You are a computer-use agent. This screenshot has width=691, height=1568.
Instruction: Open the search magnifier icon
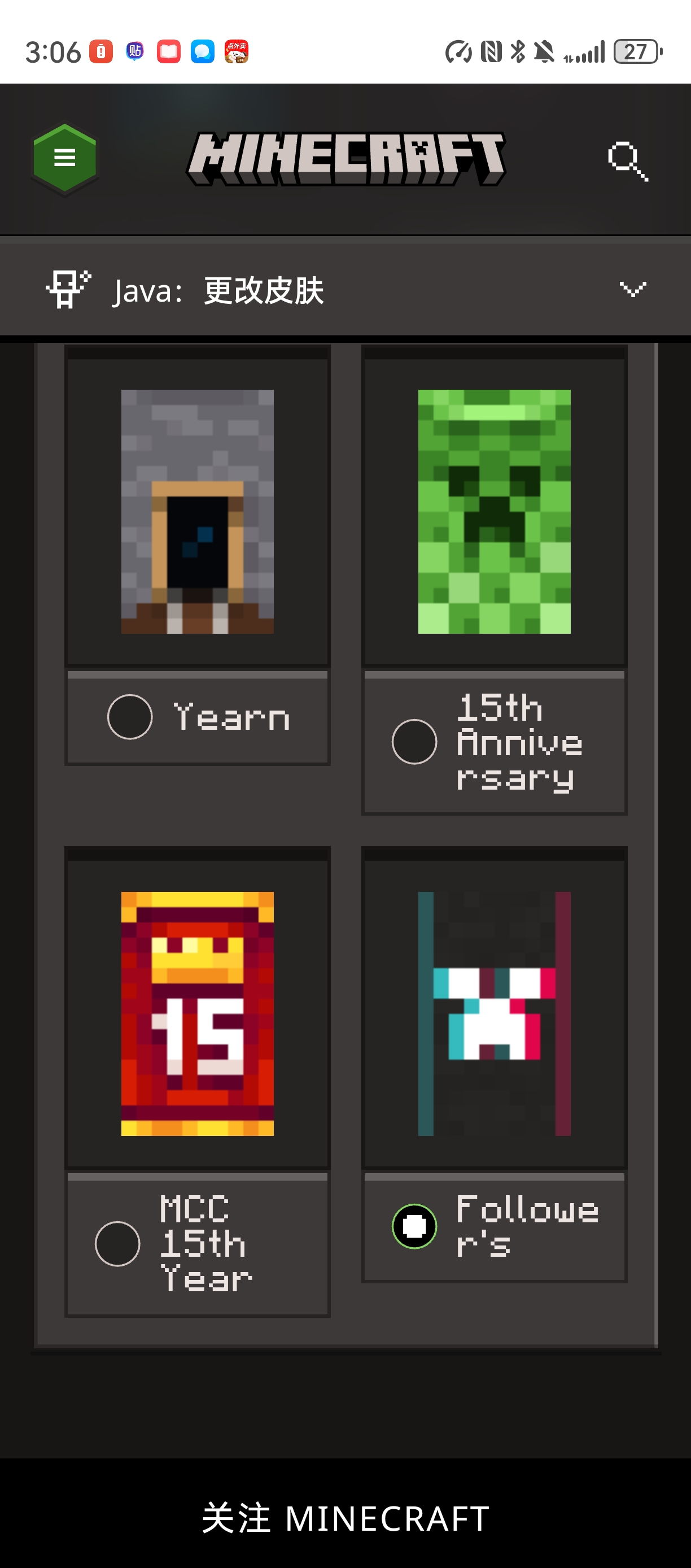(x=628, y=162)
